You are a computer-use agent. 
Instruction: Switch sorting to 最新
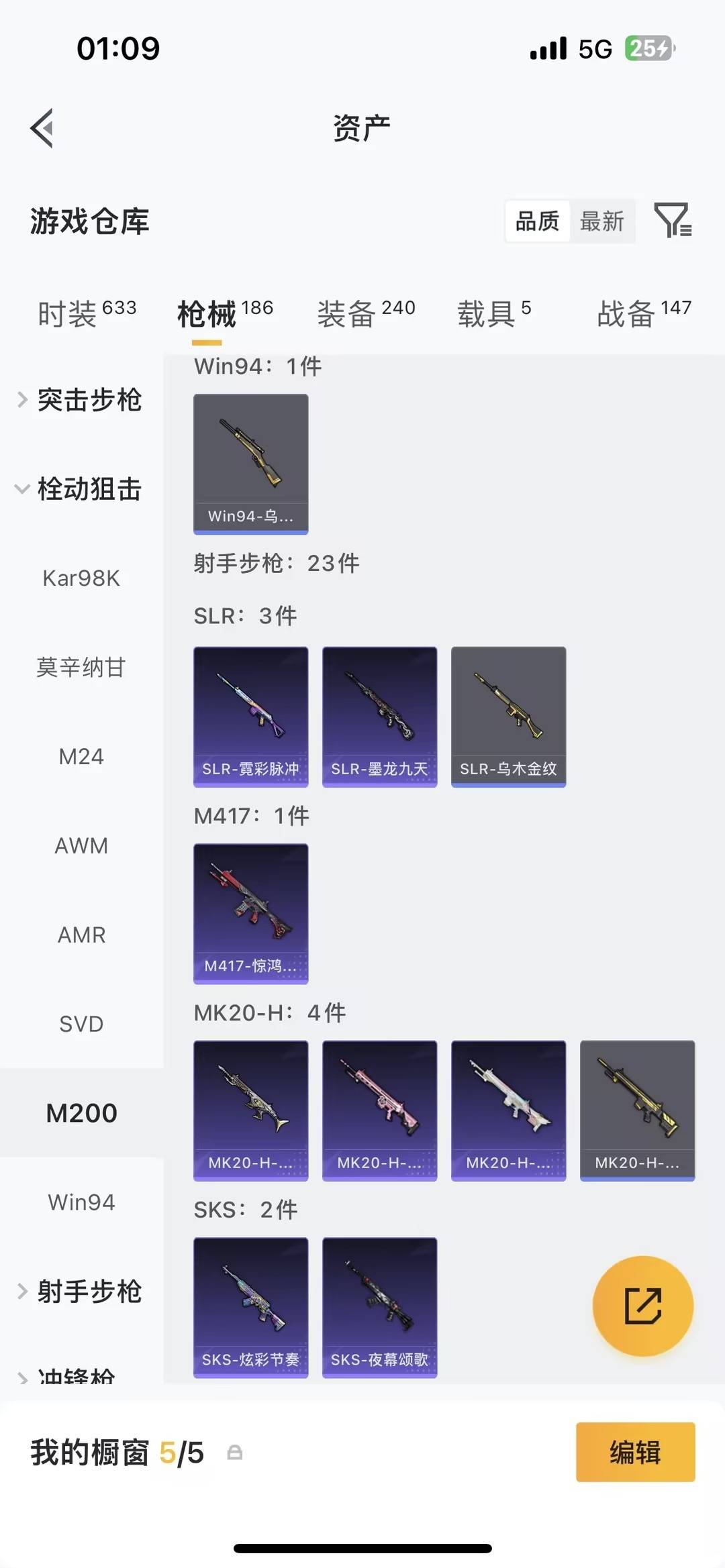[x=602, y=221]
